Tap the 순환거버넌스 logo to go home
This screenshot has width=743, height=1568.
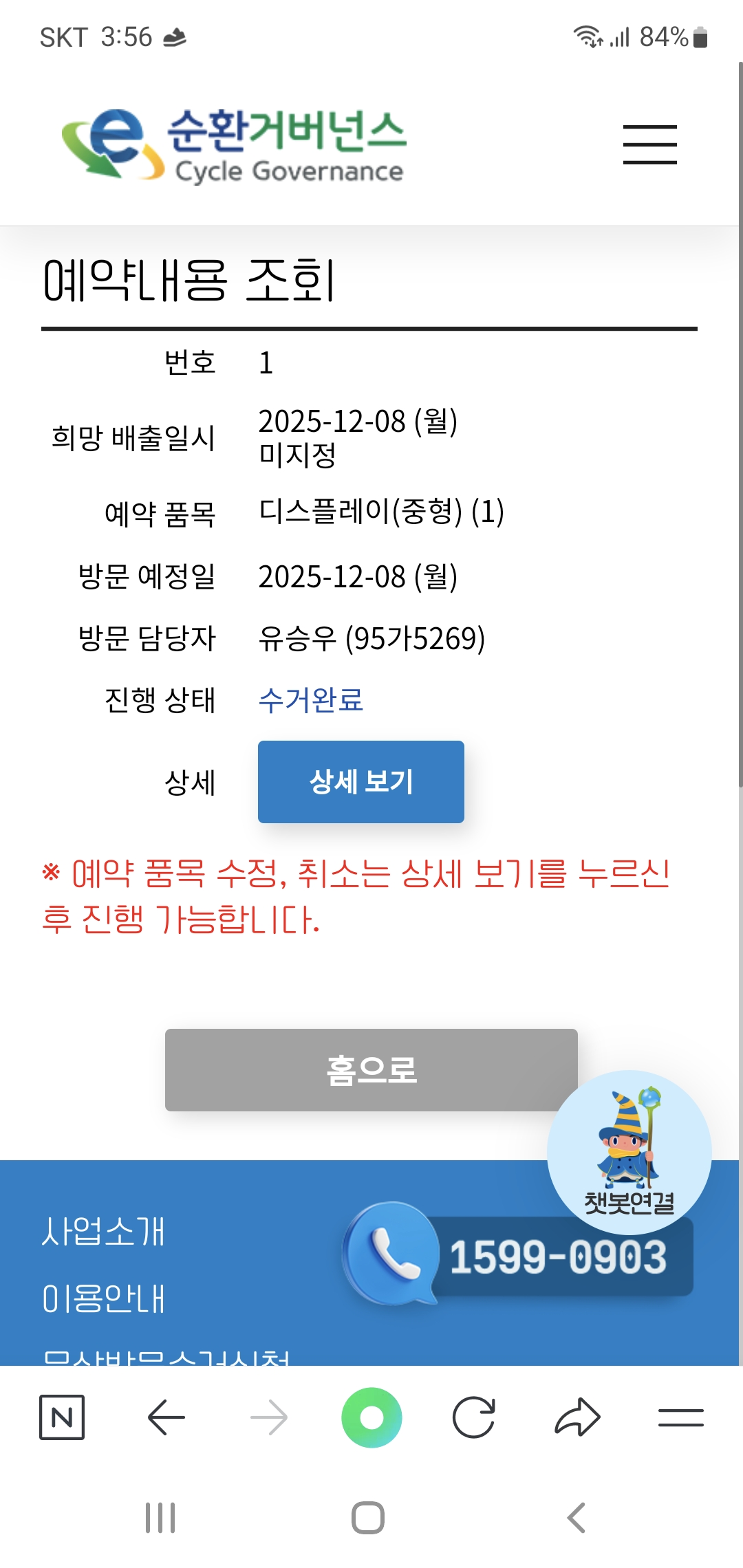click(x=234, y=146)
